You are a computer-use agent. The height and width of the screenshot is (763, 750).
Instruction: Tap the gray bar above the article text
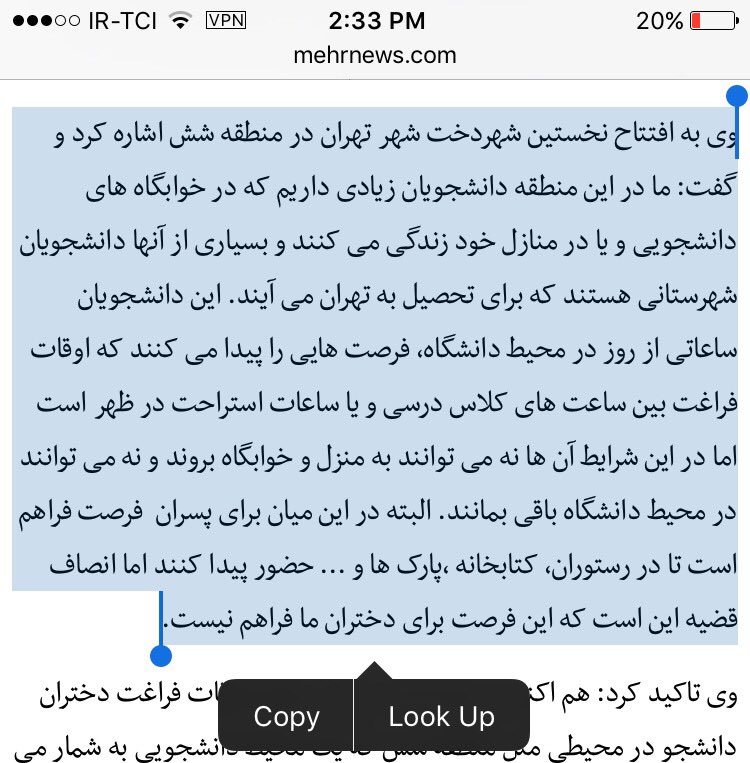(x=375, y=78)
